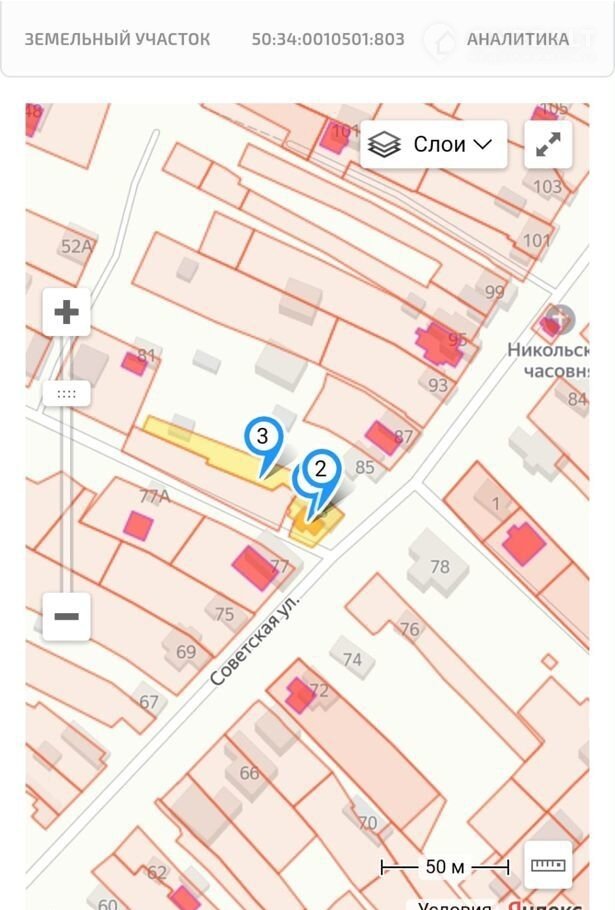Zoom in with the plus button
The width and height of the screenshot is (615, 910).
(66, 312)
